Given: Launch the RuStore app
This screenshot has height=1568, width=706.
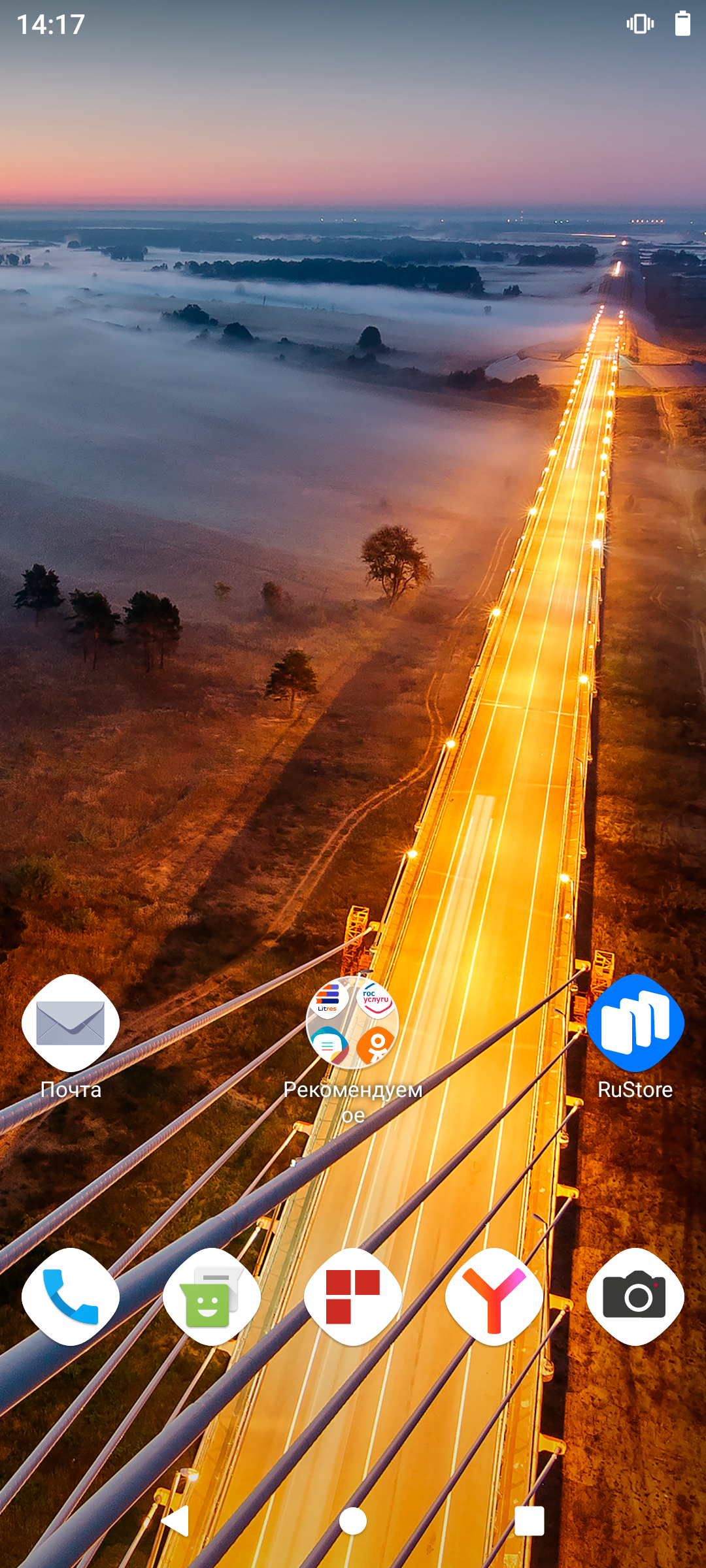Looking at the screenshot, I should [x=635, y=1023].
